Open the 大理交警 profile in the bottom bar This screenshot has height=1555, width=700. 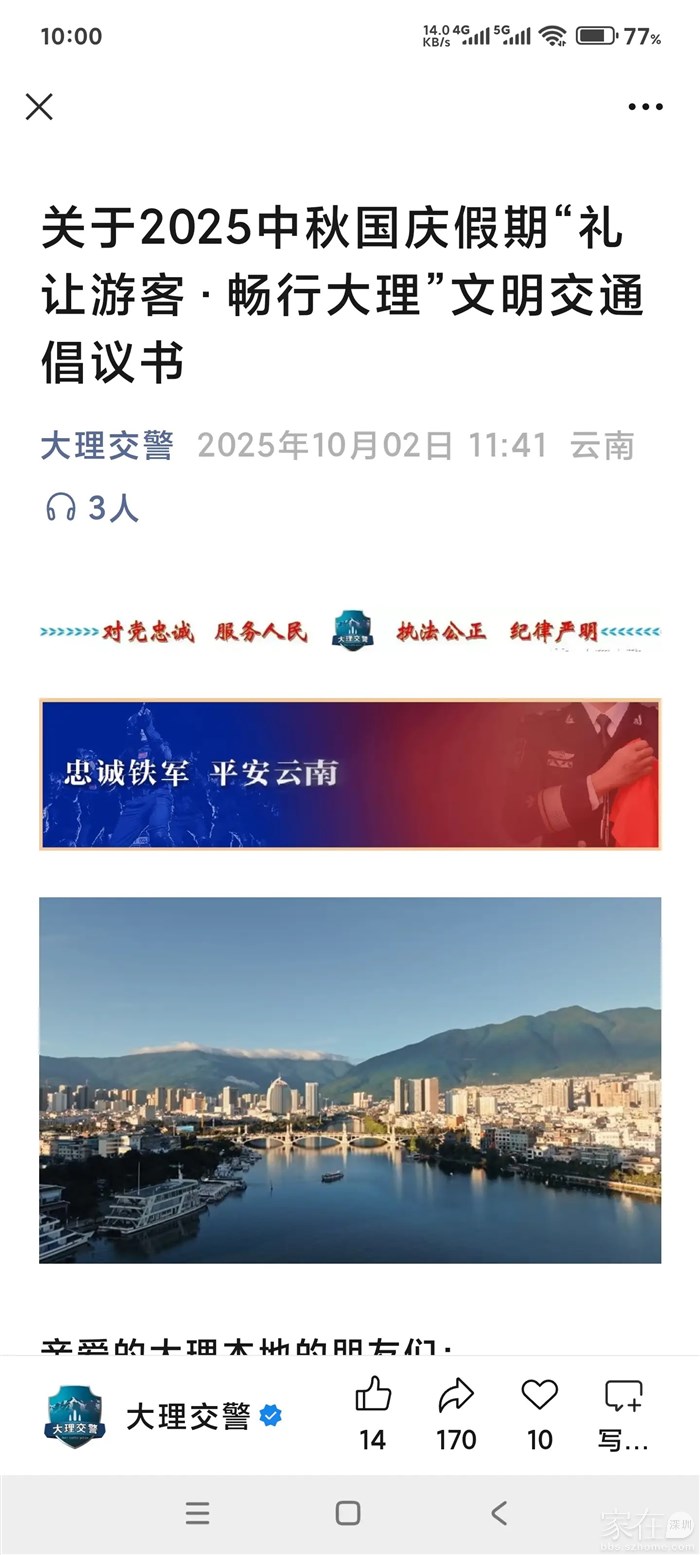click(x=188, y=1416)
